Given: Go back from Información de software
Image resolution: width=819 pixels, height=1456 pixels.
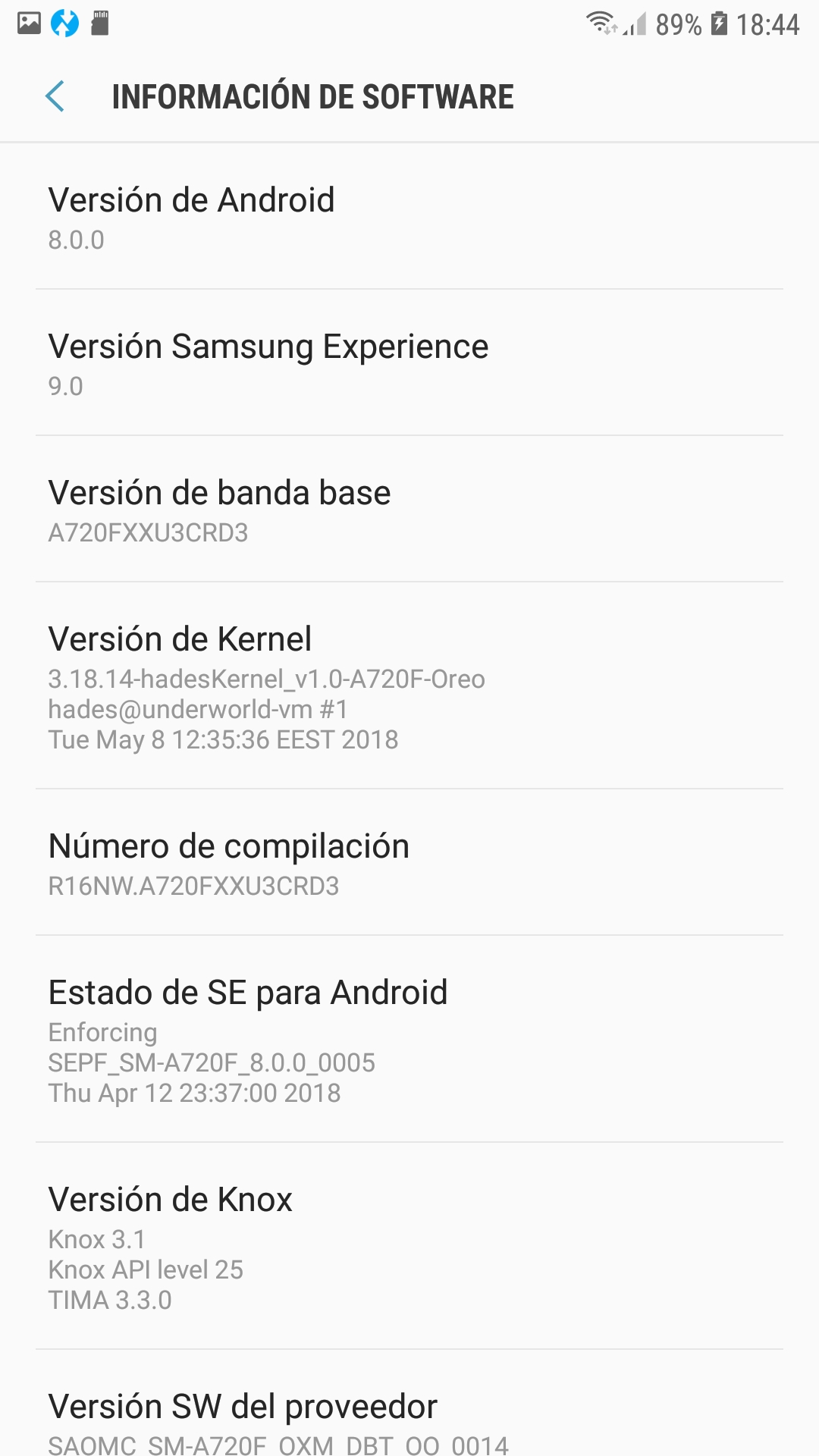Looking at the screenshot, I should pyautogui.click(x=55, y=96).
